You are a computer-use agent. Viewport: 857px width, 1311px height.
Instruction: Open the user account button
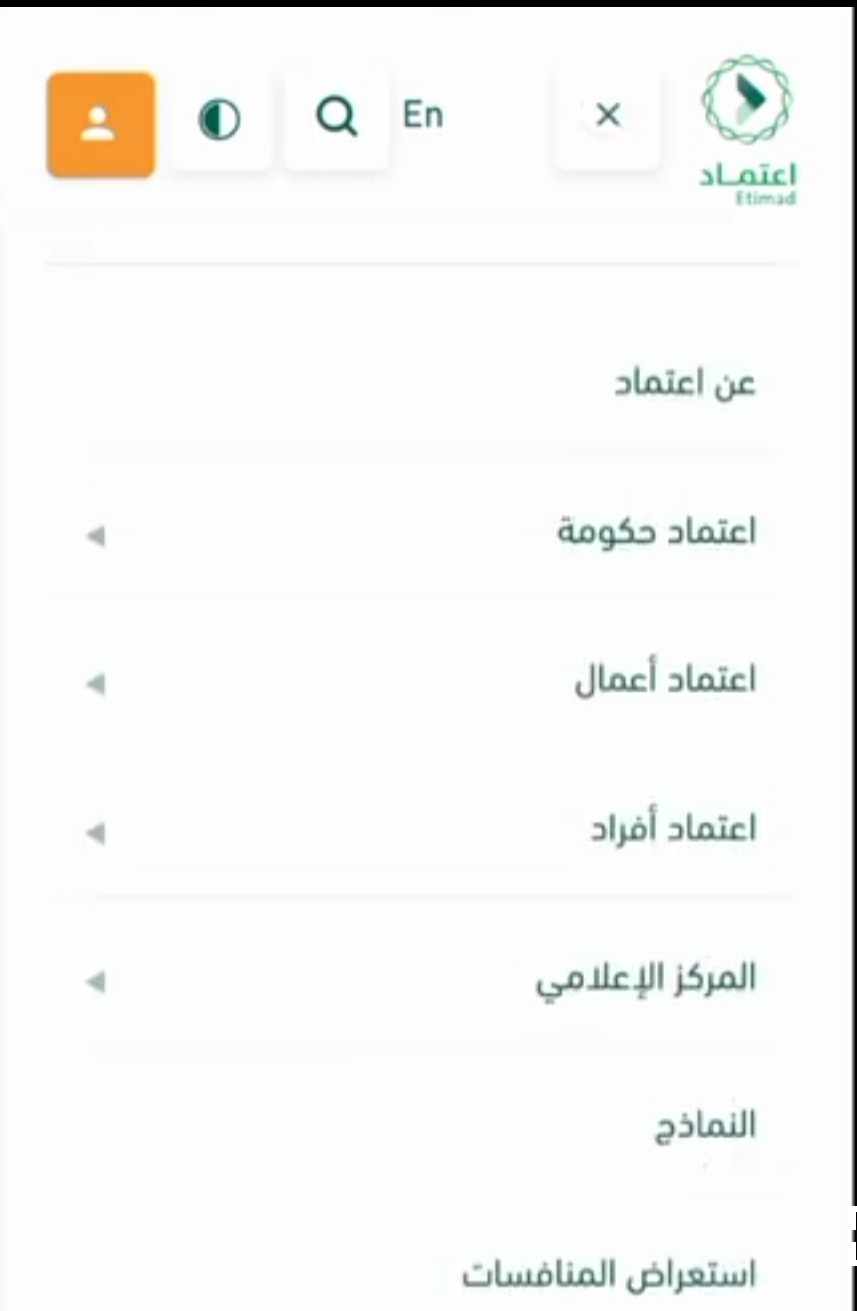coord(100,124)
